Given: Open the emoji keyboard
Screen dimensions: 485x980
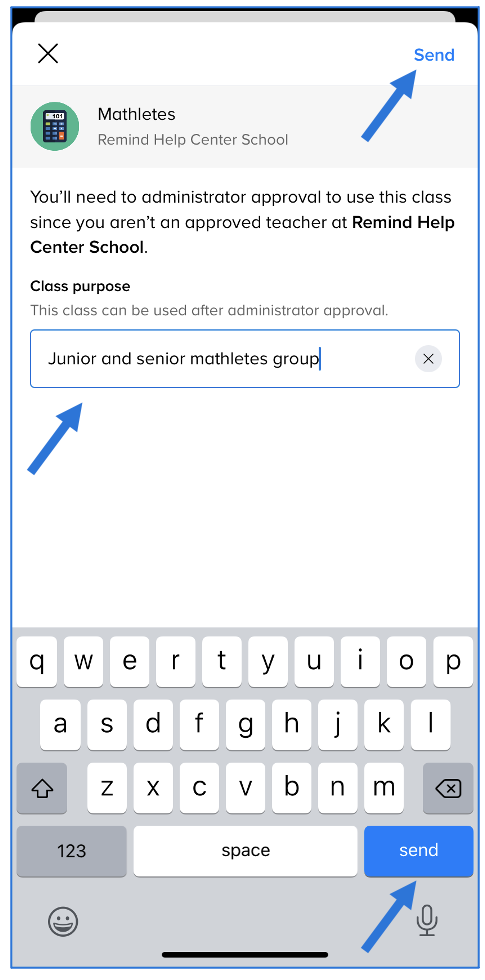Looking at the screenshot, I should (63, 921).
